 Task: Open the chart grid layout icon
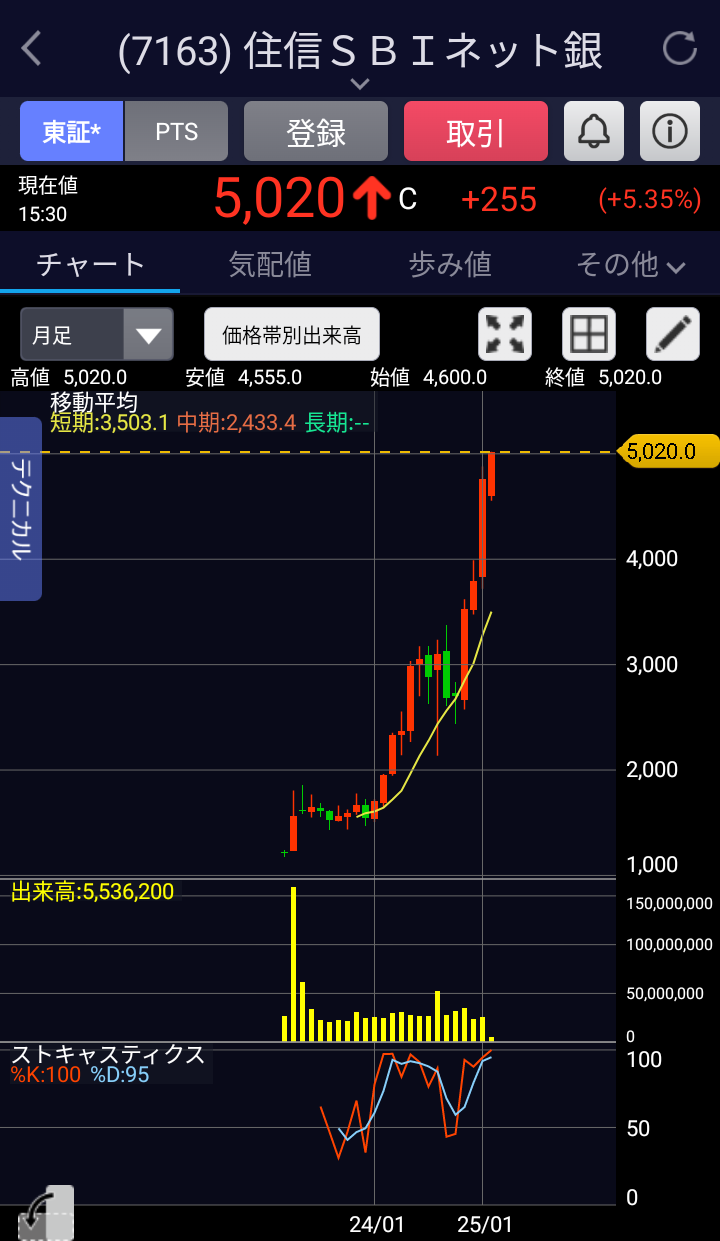(589, 334)
